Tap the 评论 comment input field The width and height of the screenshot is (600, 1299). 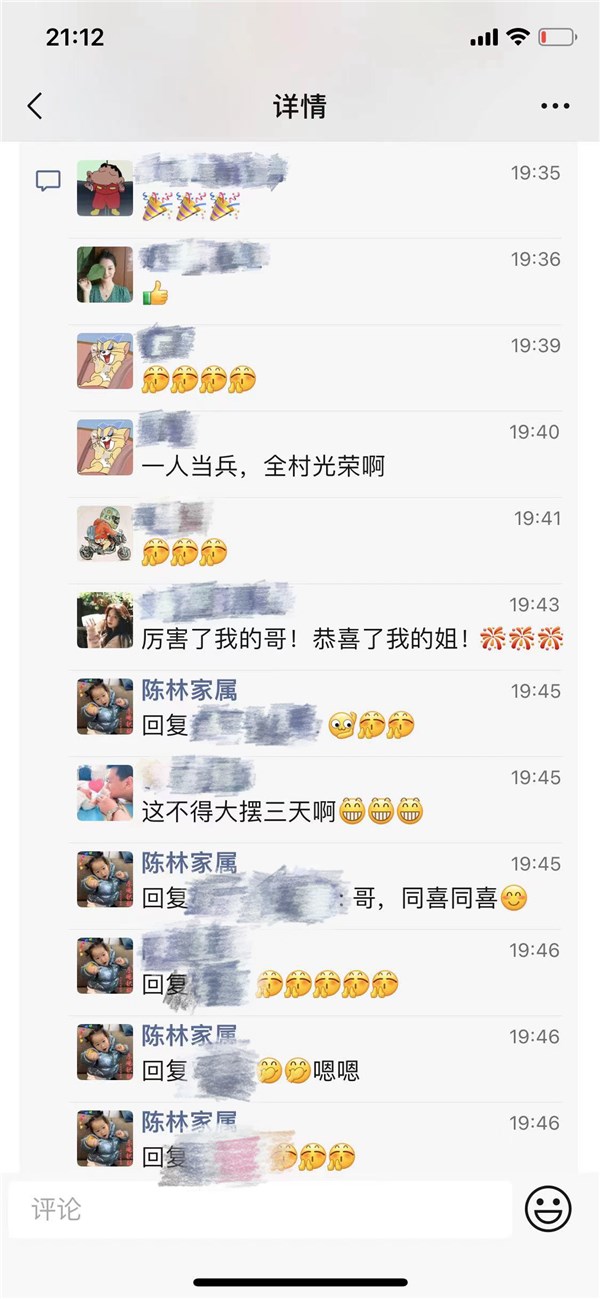(260, 1210)
